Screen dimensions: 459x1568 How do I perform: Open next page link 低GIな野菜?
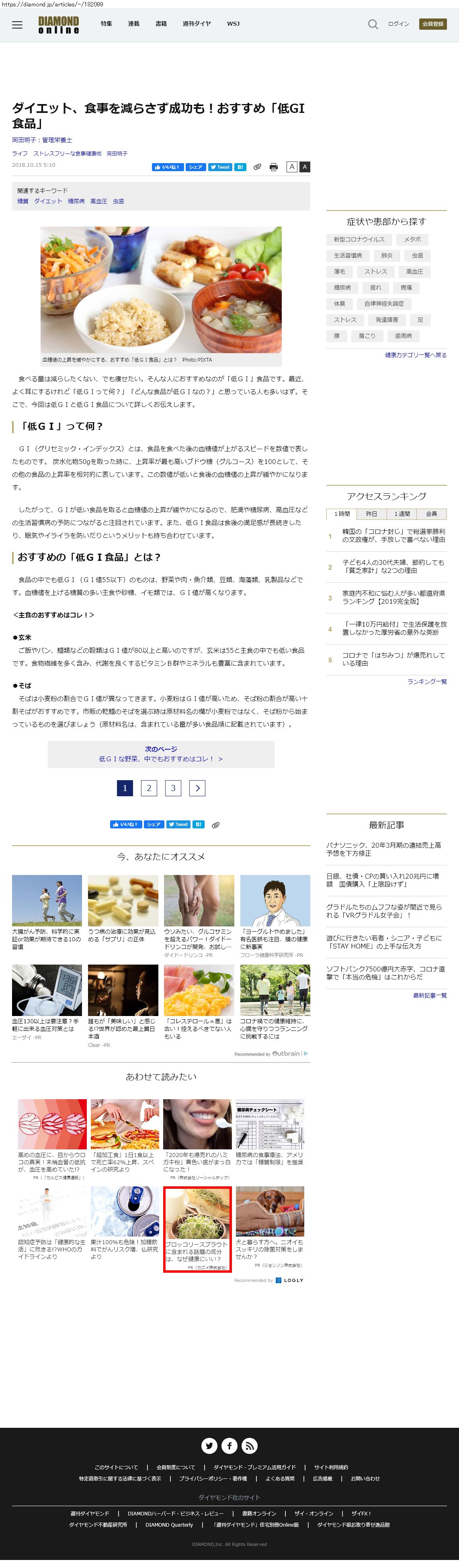tap(161, 758)
